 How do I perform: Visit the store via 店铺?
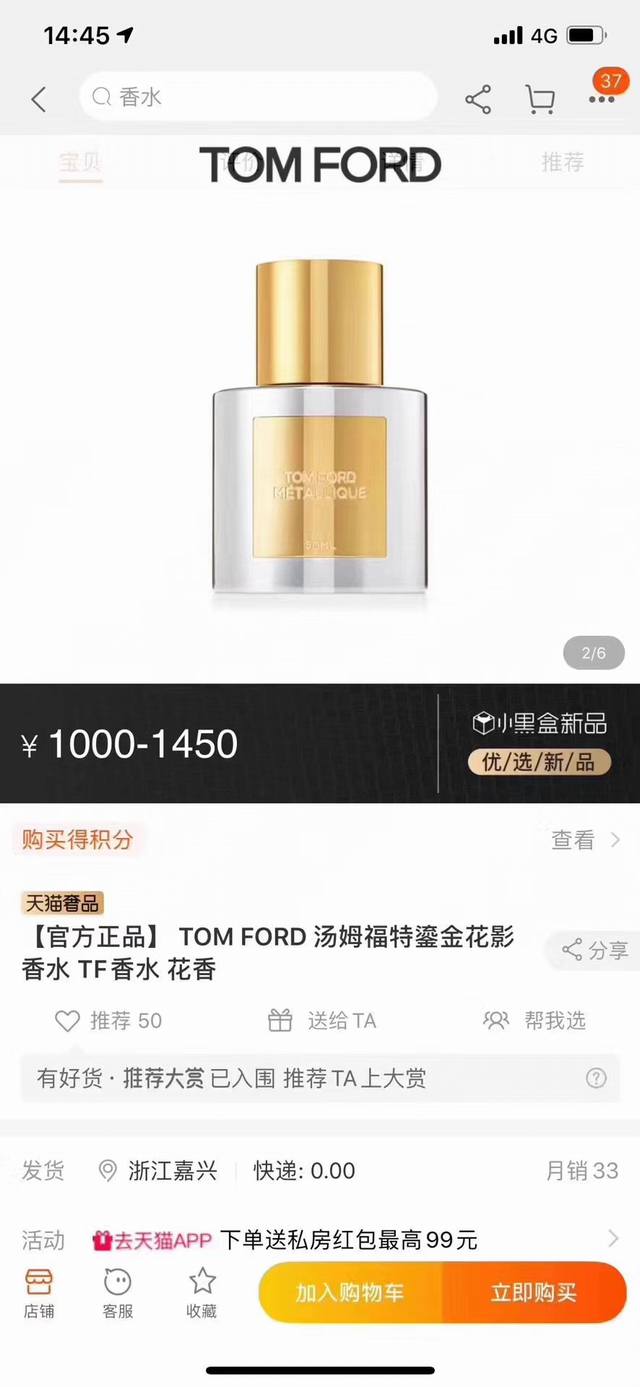(39, 1292)
